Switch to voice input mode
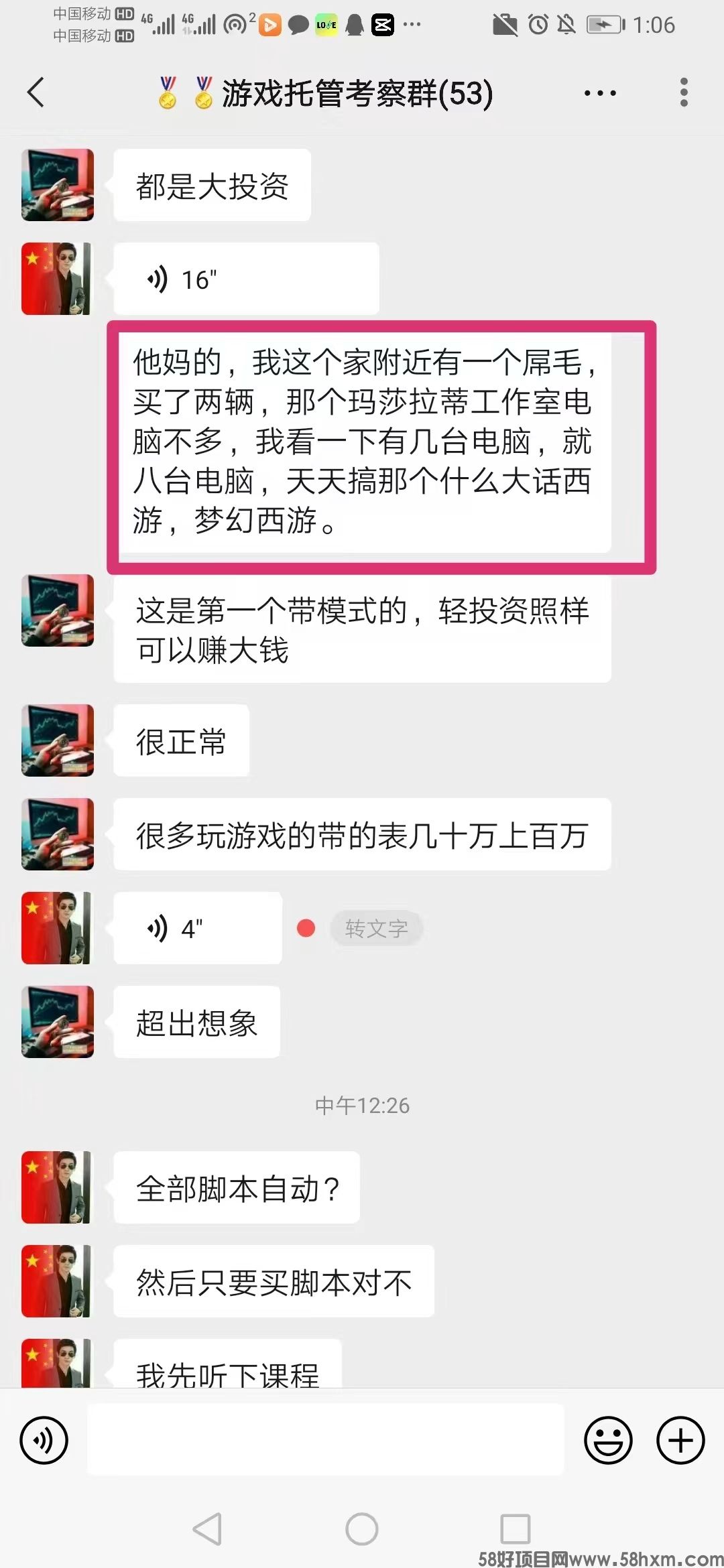This screenshot has width=724, height=1568. (x=44, y=1440)
